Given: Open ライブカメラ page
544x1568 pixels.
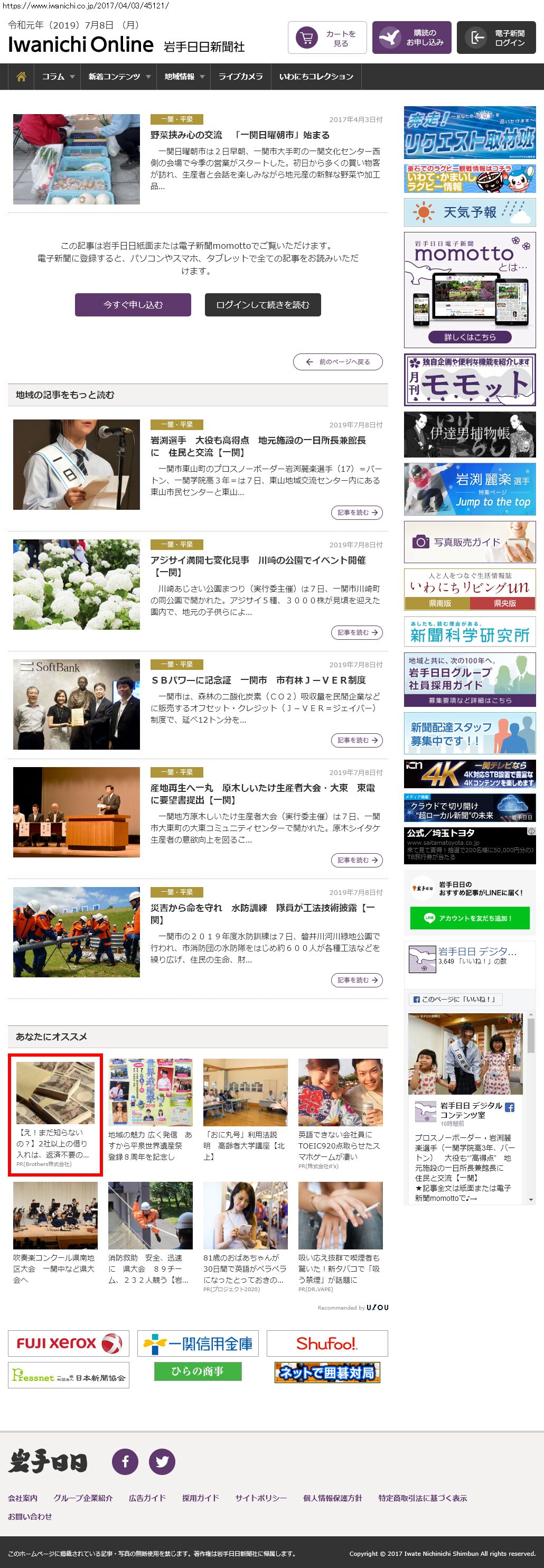Looking at the screenshot, I should [x=240, y=77].
